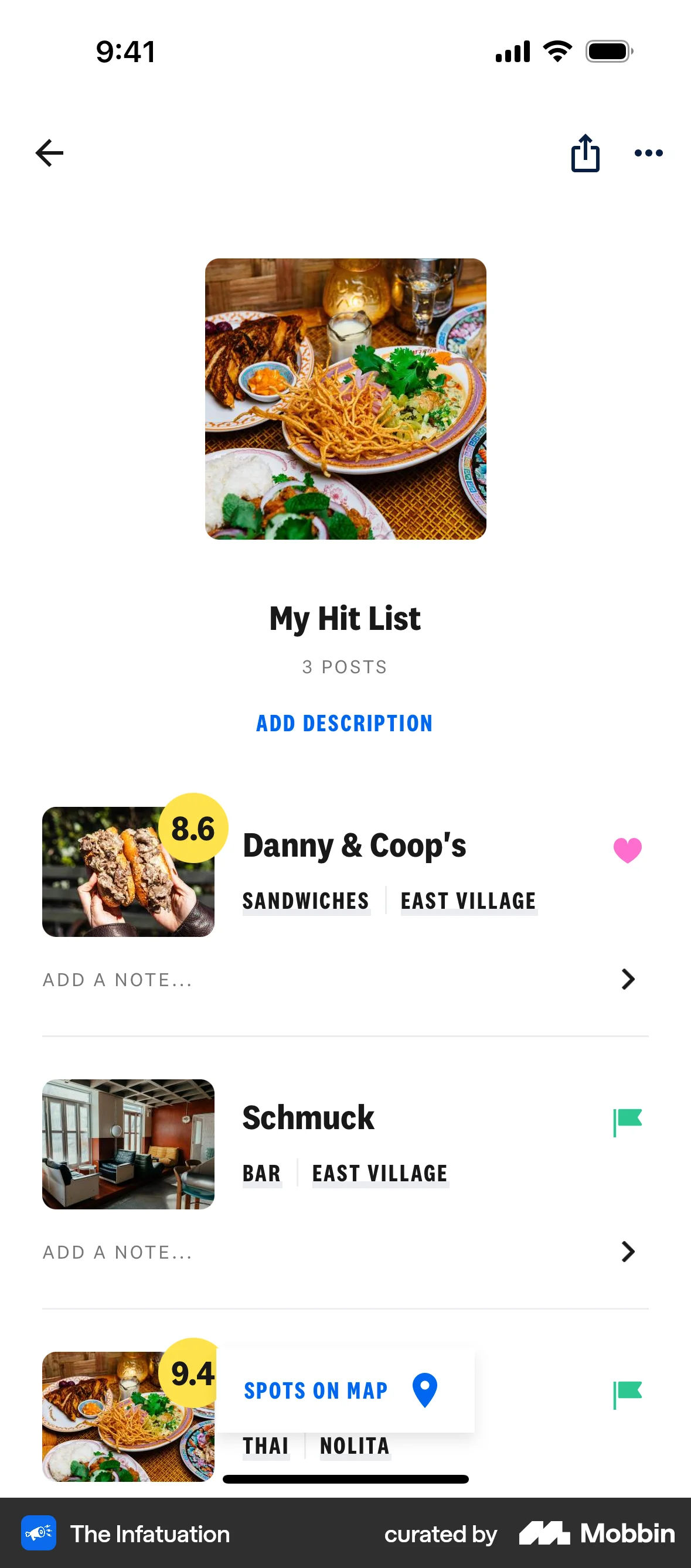691x1568 pixels.
Task: Toggle the flag on the Thai spot
Action: coord(629,1390)
